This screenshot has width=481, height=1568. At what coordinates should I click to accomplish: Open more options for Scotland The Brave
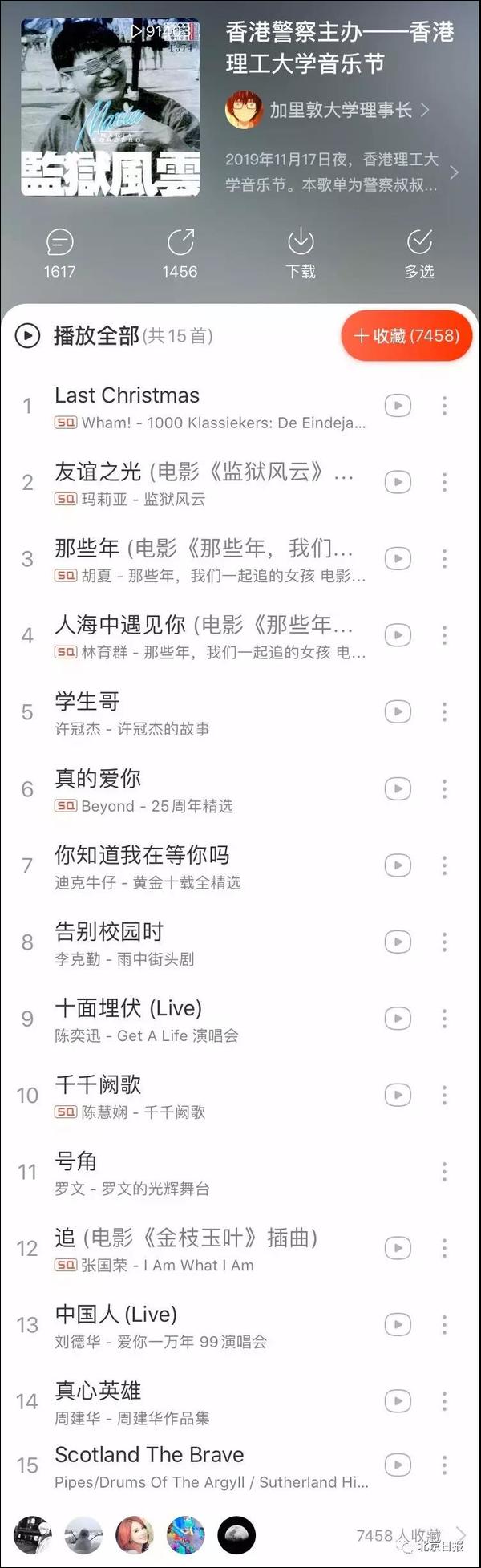(x=444, y=1465)
